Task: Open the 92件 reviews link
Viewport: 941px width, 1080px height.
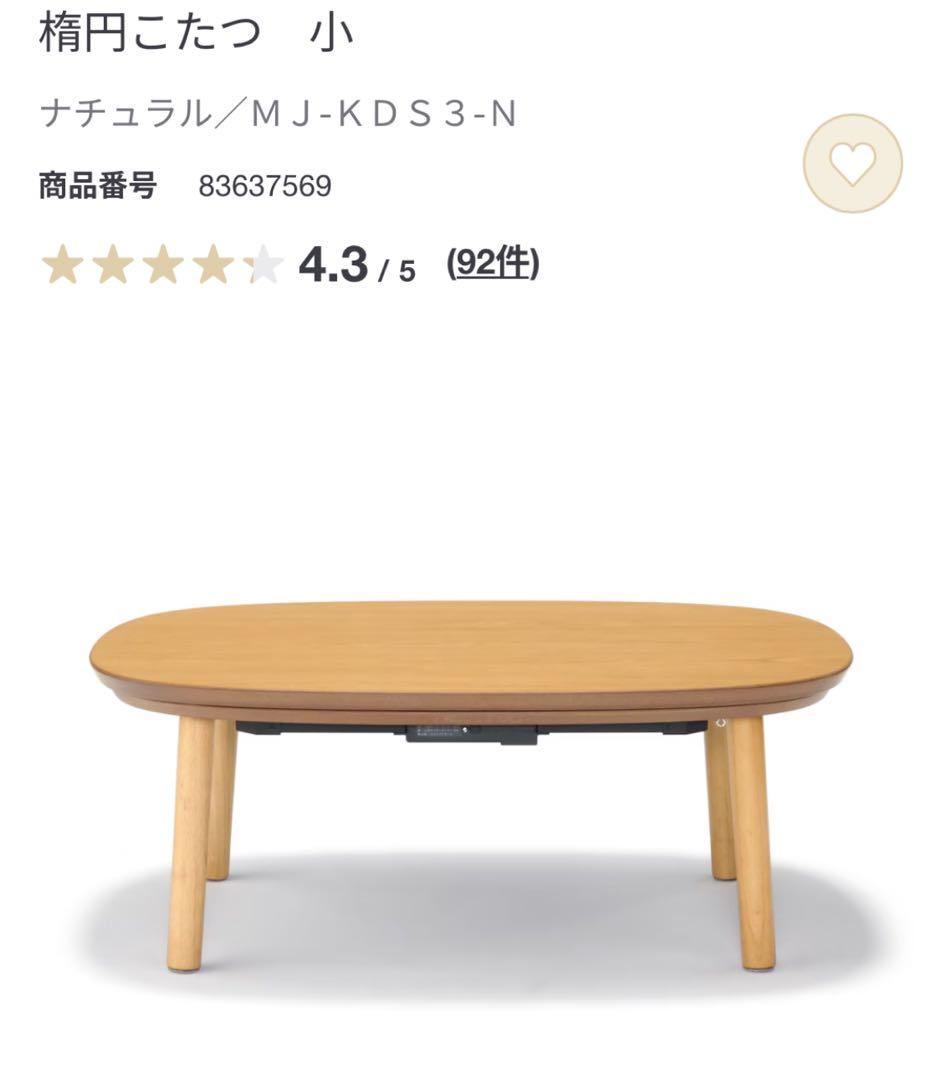Action: (x=493, y=264)
